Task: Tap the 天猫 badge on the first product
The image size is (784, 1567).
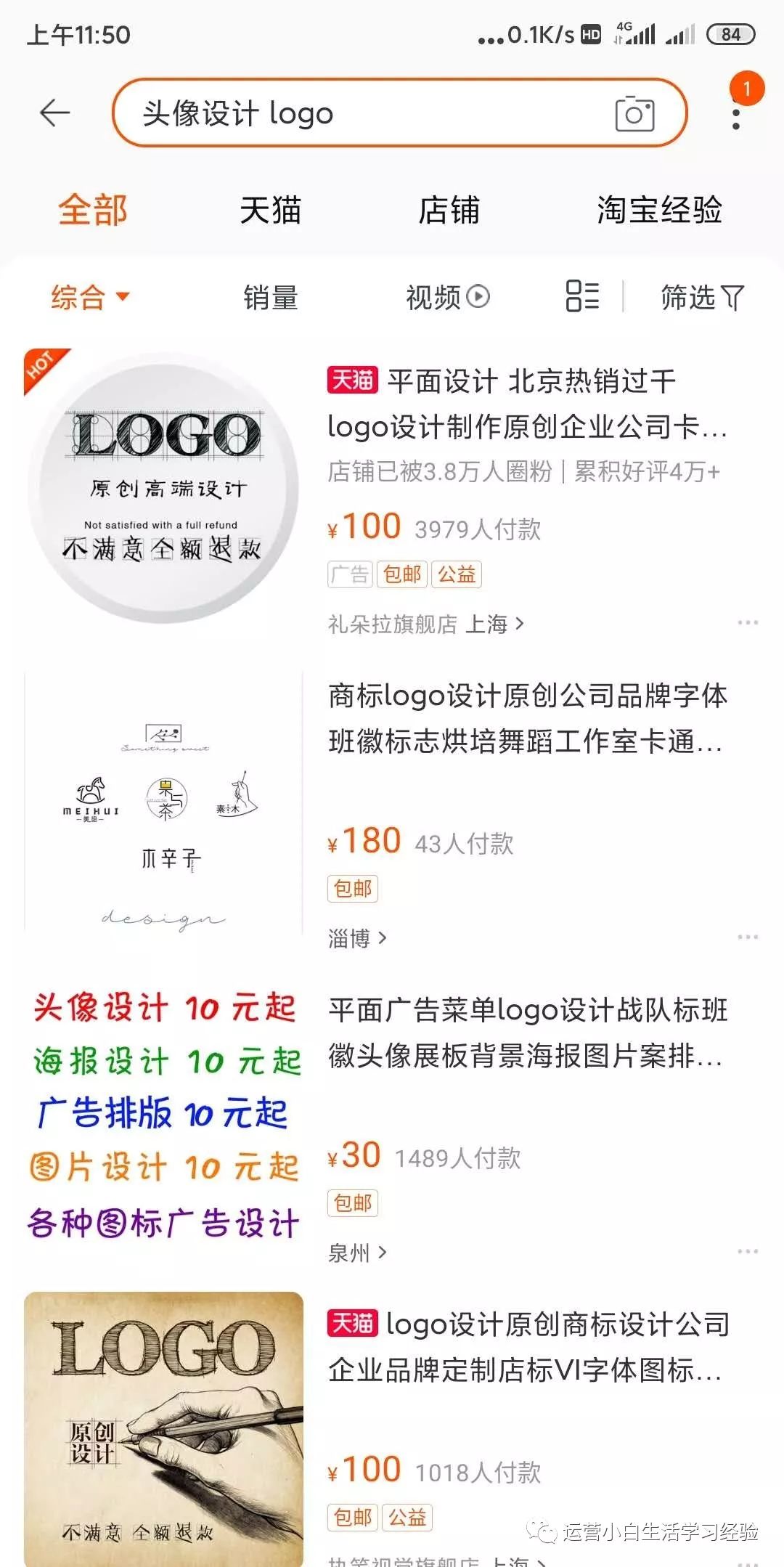Action: pyautogui.click(x=354, y=380)
